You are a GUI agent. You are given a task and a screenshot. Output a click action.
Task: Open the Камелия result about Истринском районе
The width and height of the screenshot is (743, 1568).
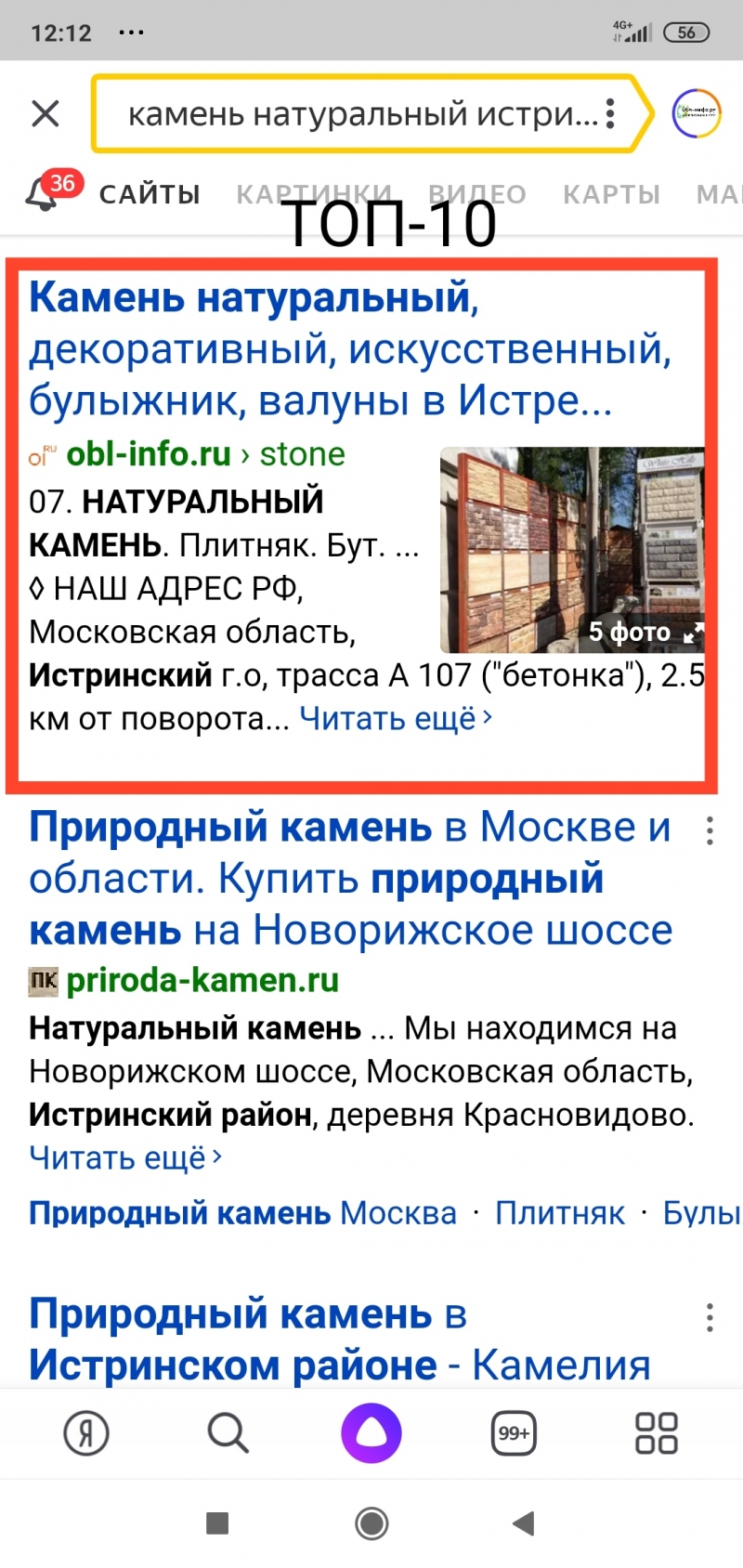pos(339,1339)
